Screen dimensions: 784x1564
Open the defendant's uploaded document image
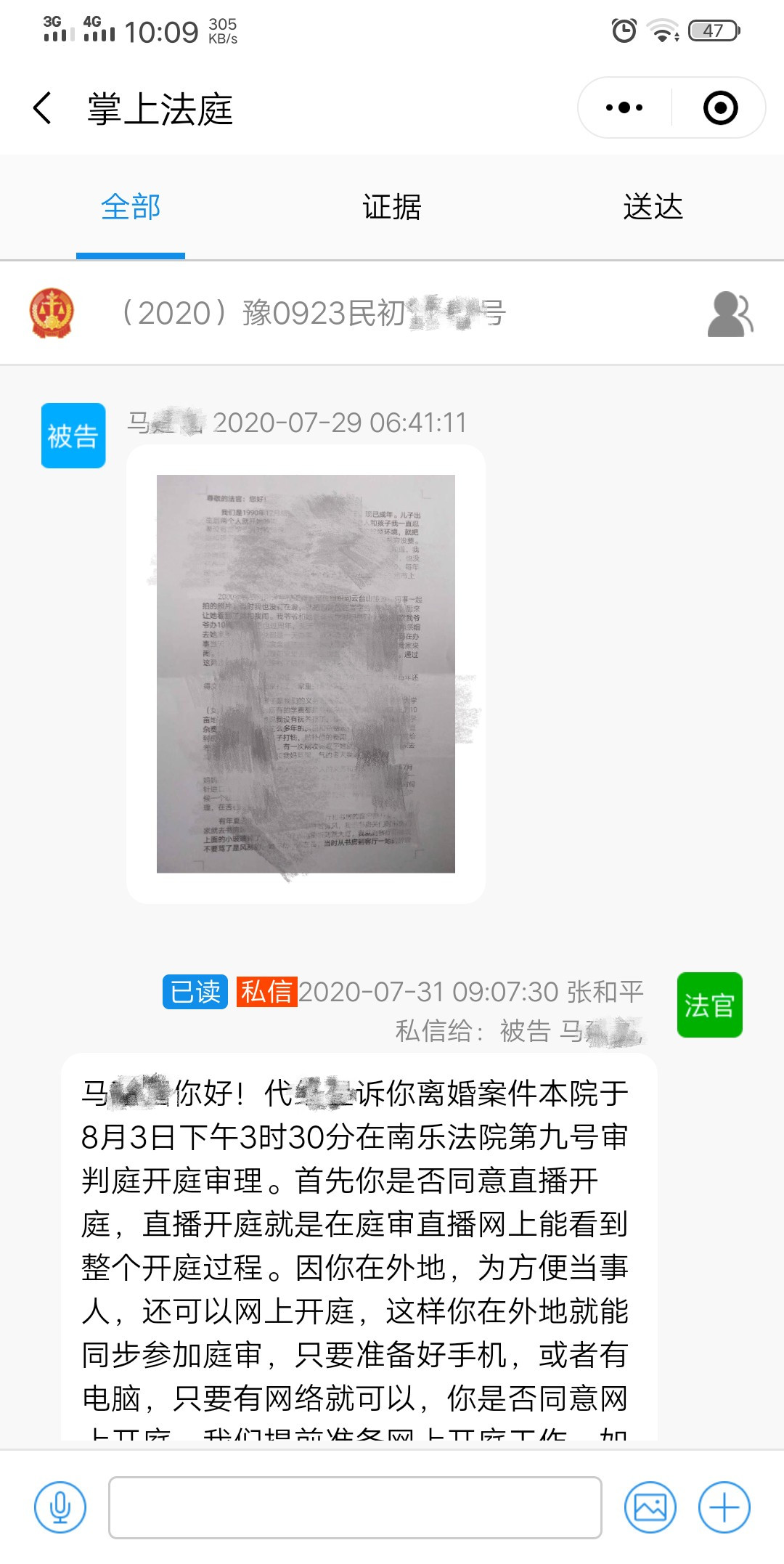tap(306, 674)
